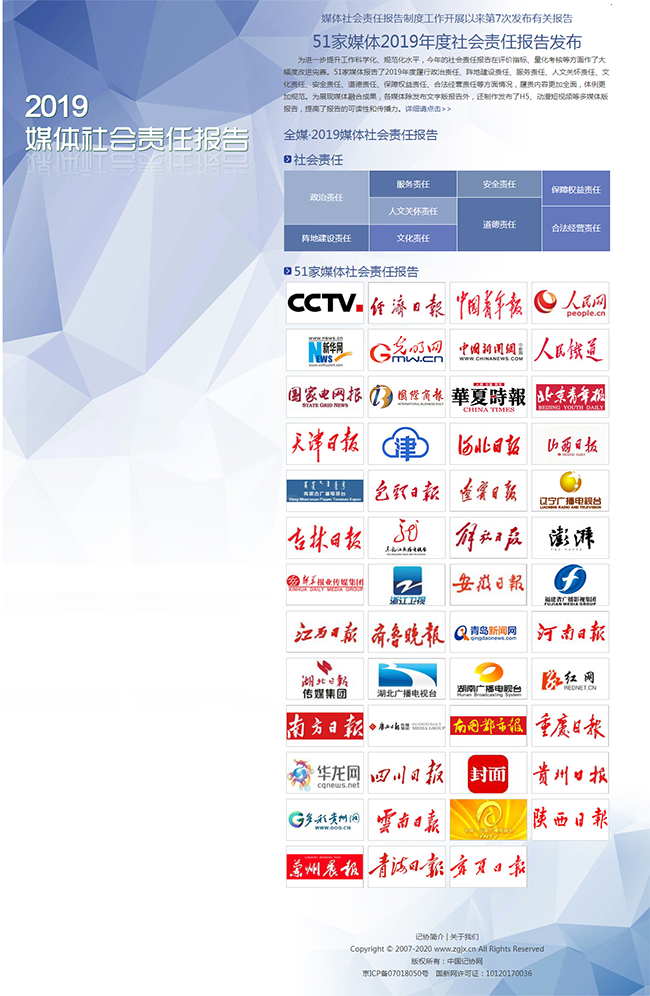This screenshot has width=650, height=996.
Task: Open the 华龙网 cqnews.net tile
Action: [x=325, y=773]
